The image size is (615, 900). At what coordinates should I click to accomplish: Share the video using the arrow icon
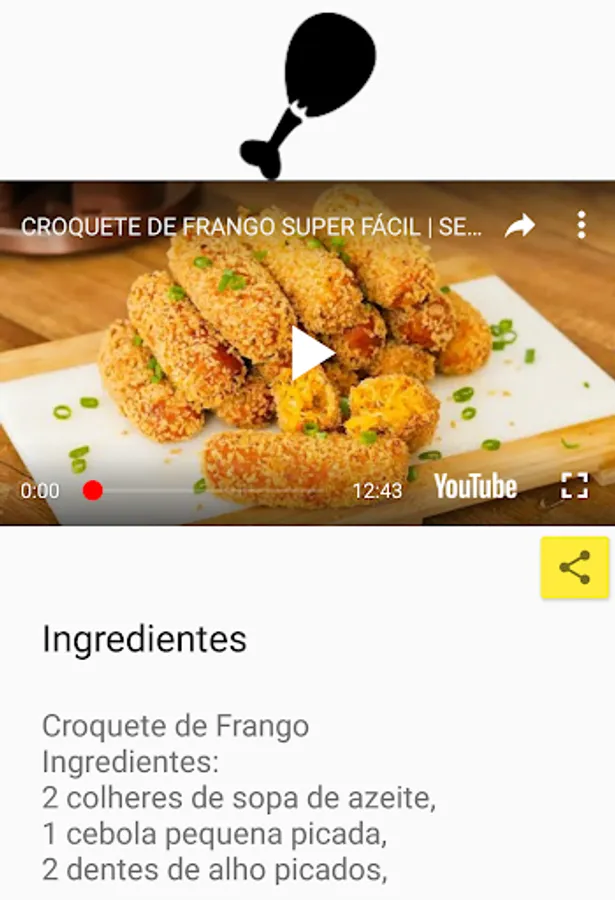click(x=520, y=226)
